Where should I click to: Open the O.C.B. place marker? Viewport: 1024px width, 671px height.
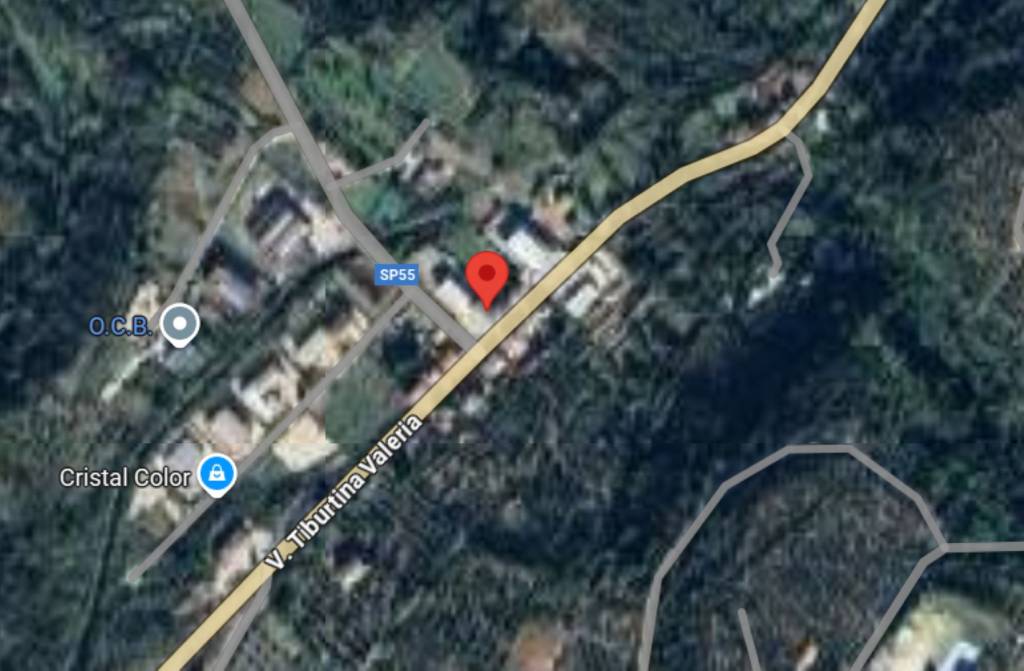pos(180,323)
